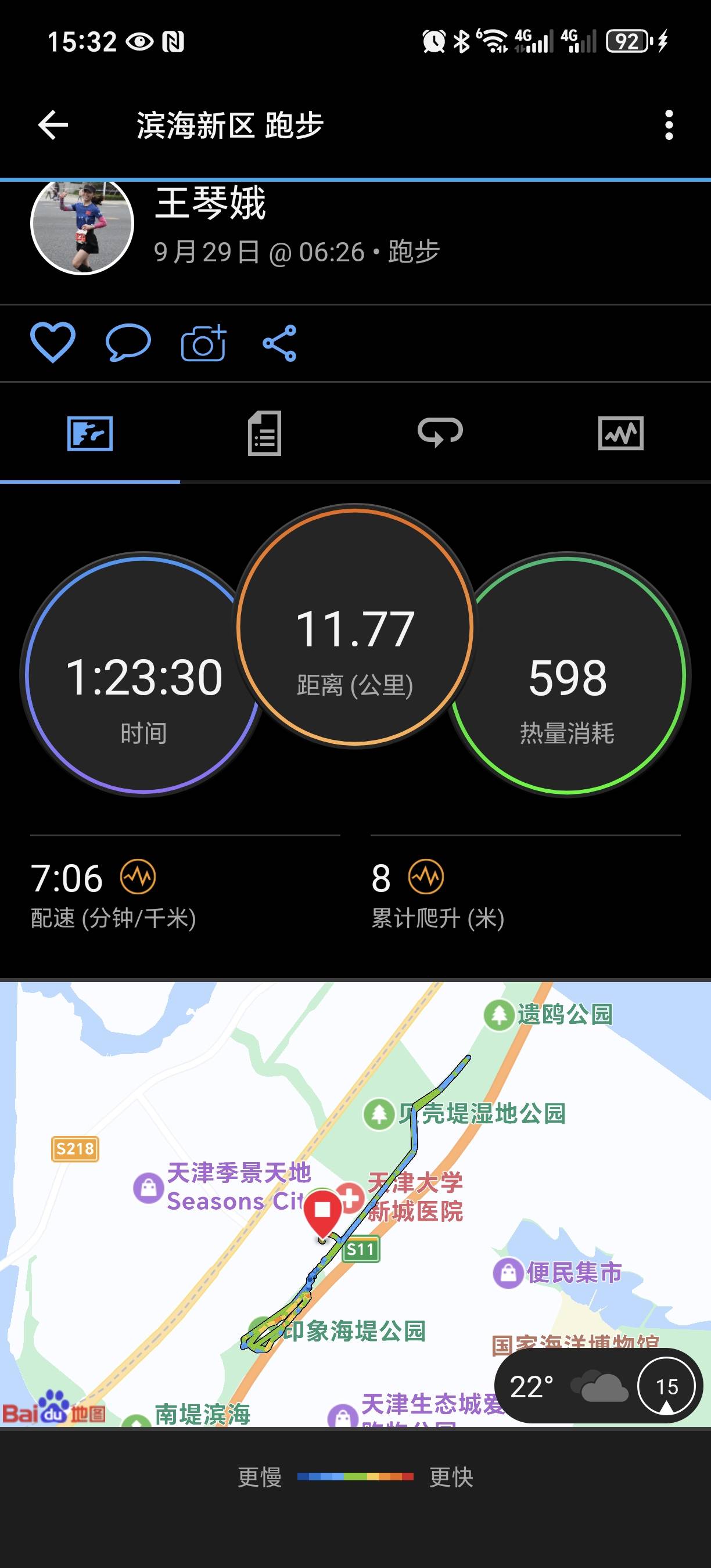The width and height of the screenshot is (711, 1568).
Task: Switch to the stats details tab
Action: pos(264,433)
